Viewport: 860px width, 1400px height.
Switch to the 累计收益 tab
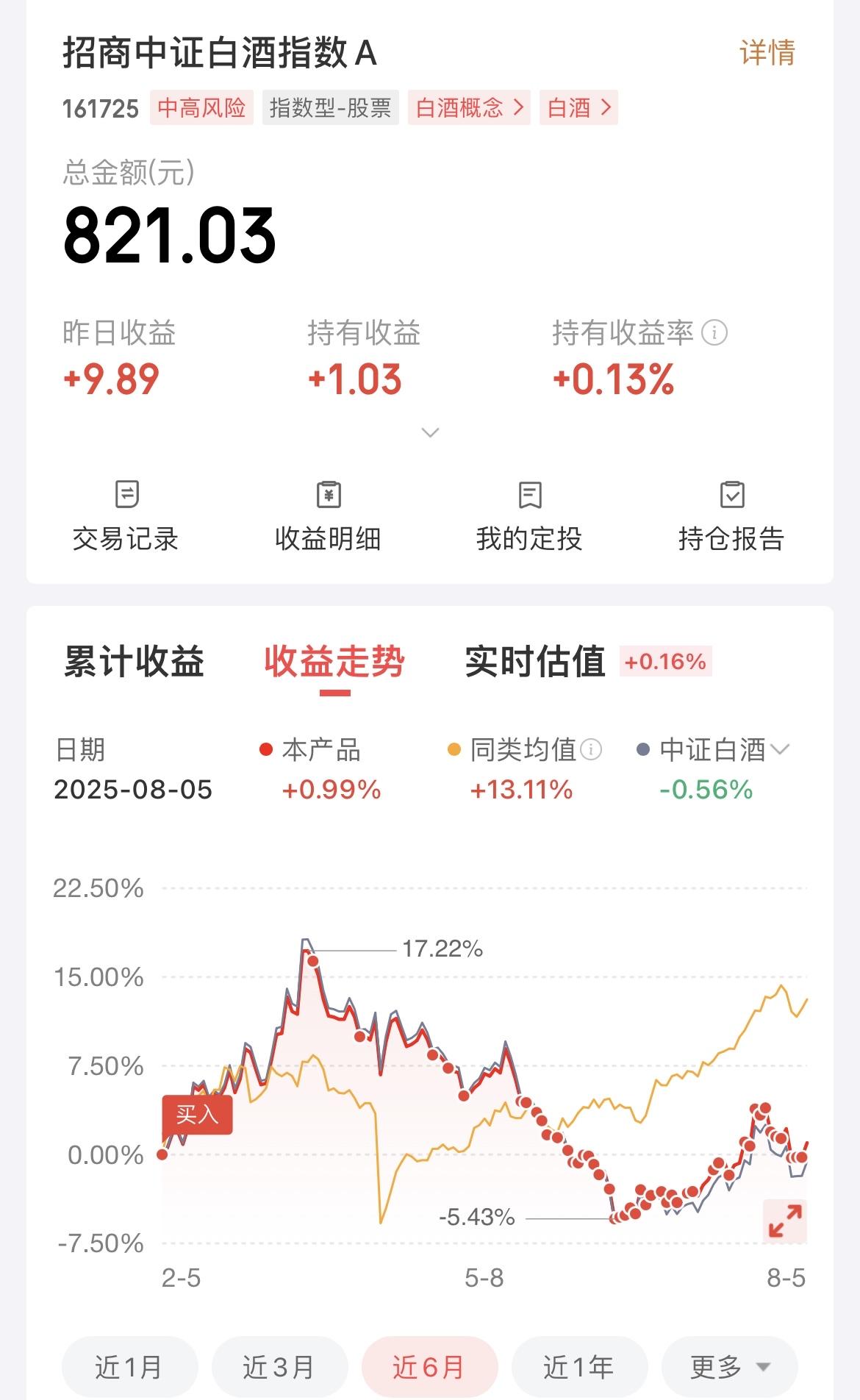134,661
